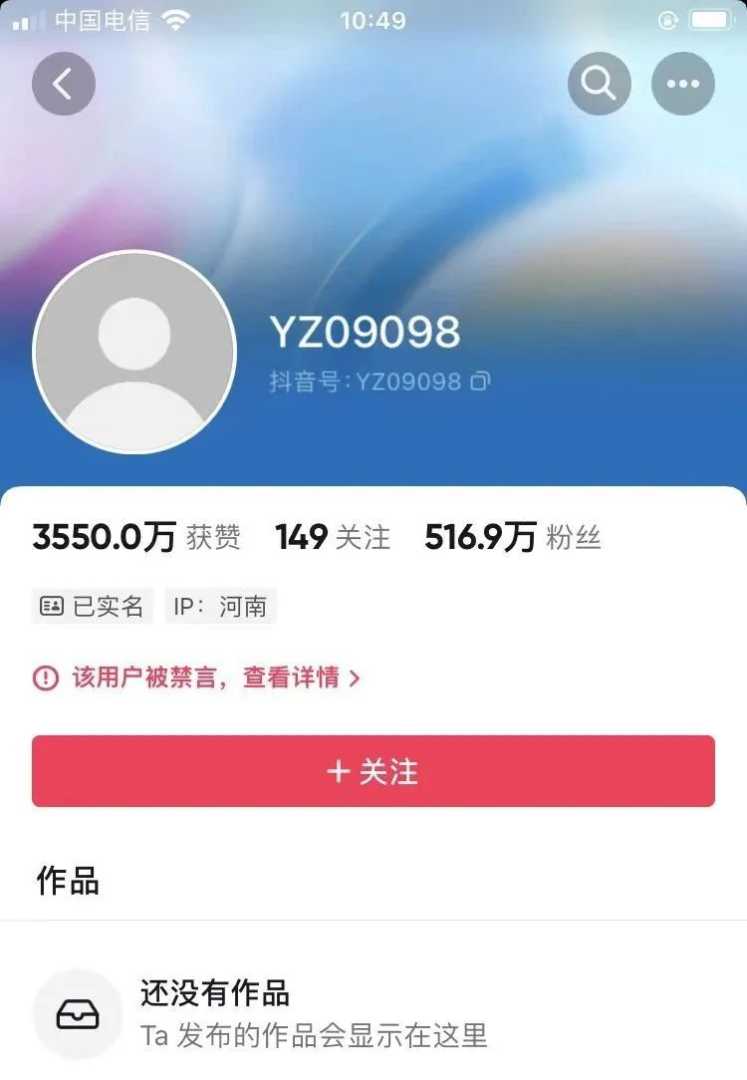
Task: Open search on this profile
Action: [599, 84]
